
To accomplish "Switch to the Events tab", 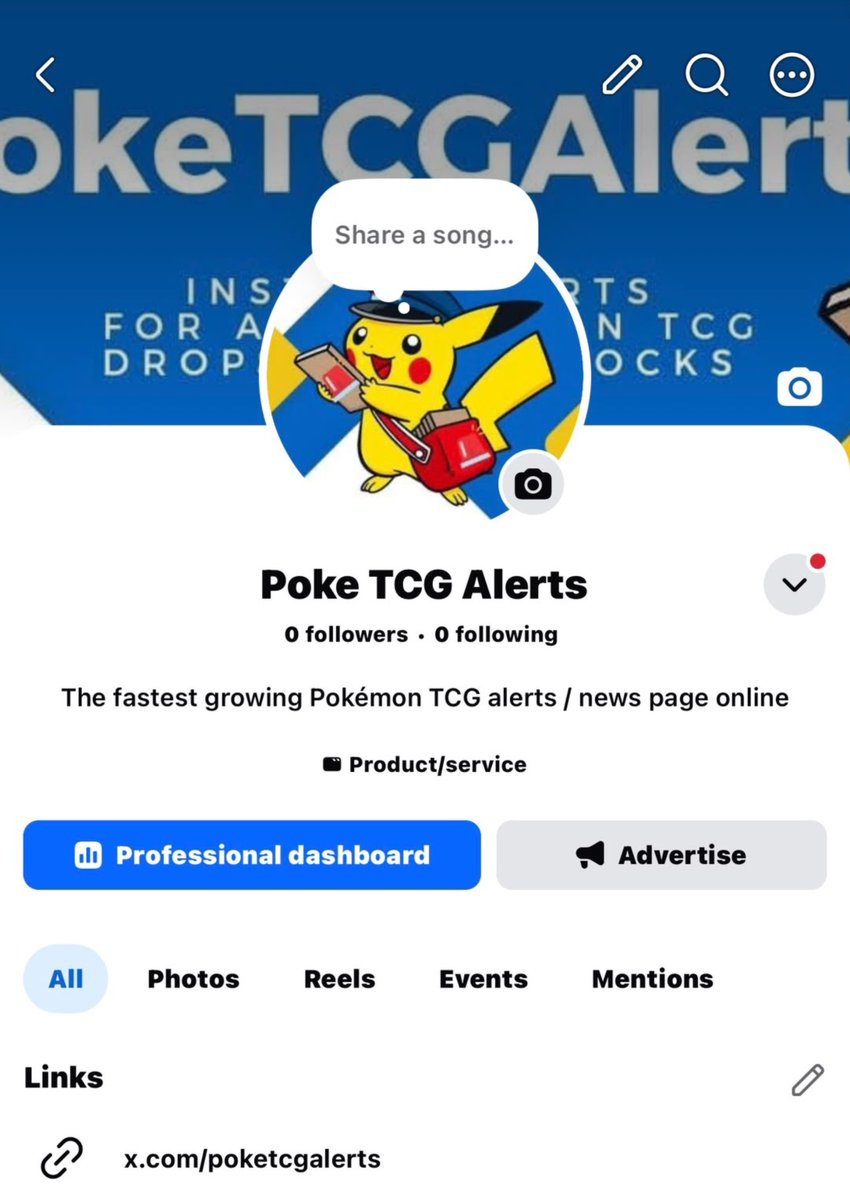I will click(483, 979).
